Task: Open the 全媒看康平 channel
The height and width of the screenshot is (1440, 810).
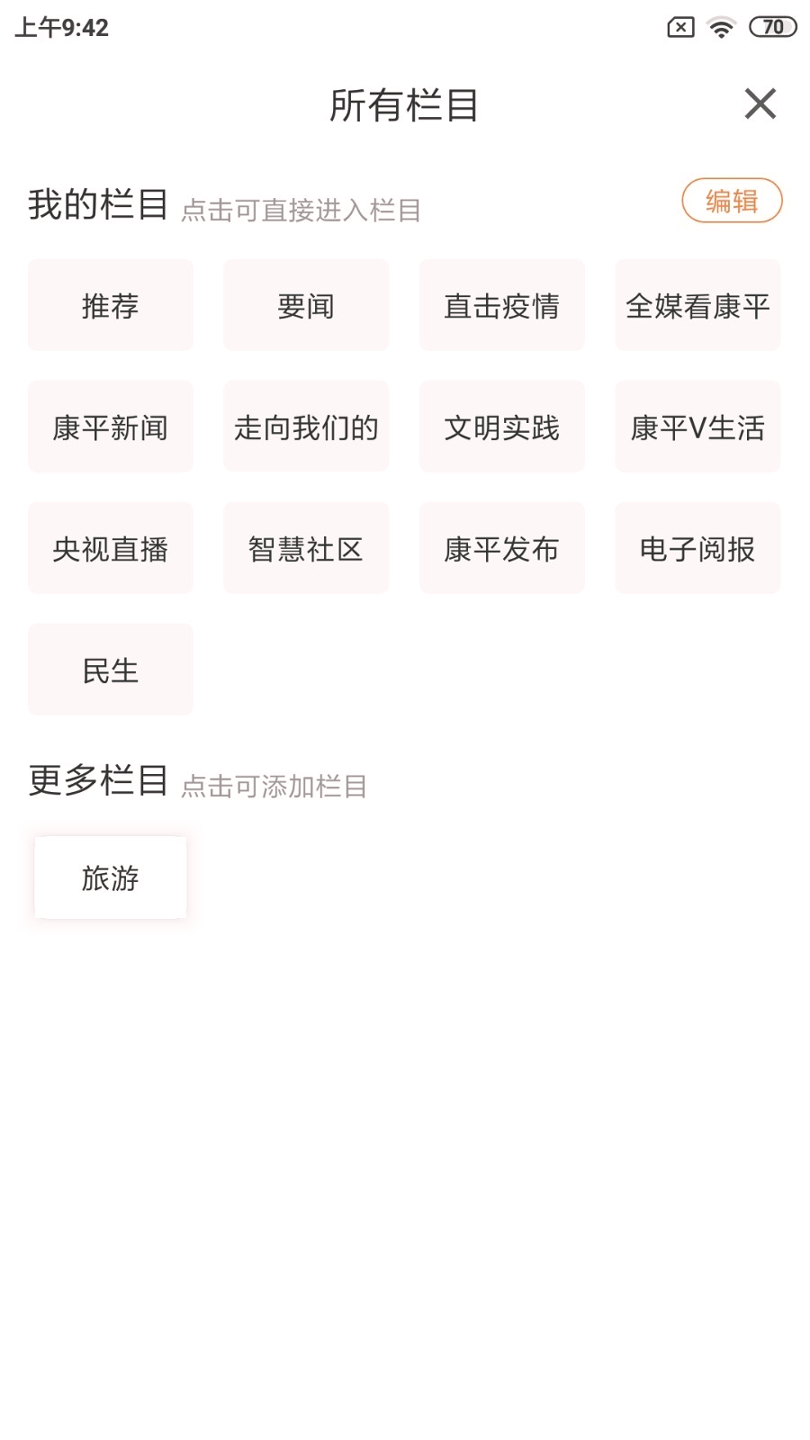Action: tap(697, 304)
